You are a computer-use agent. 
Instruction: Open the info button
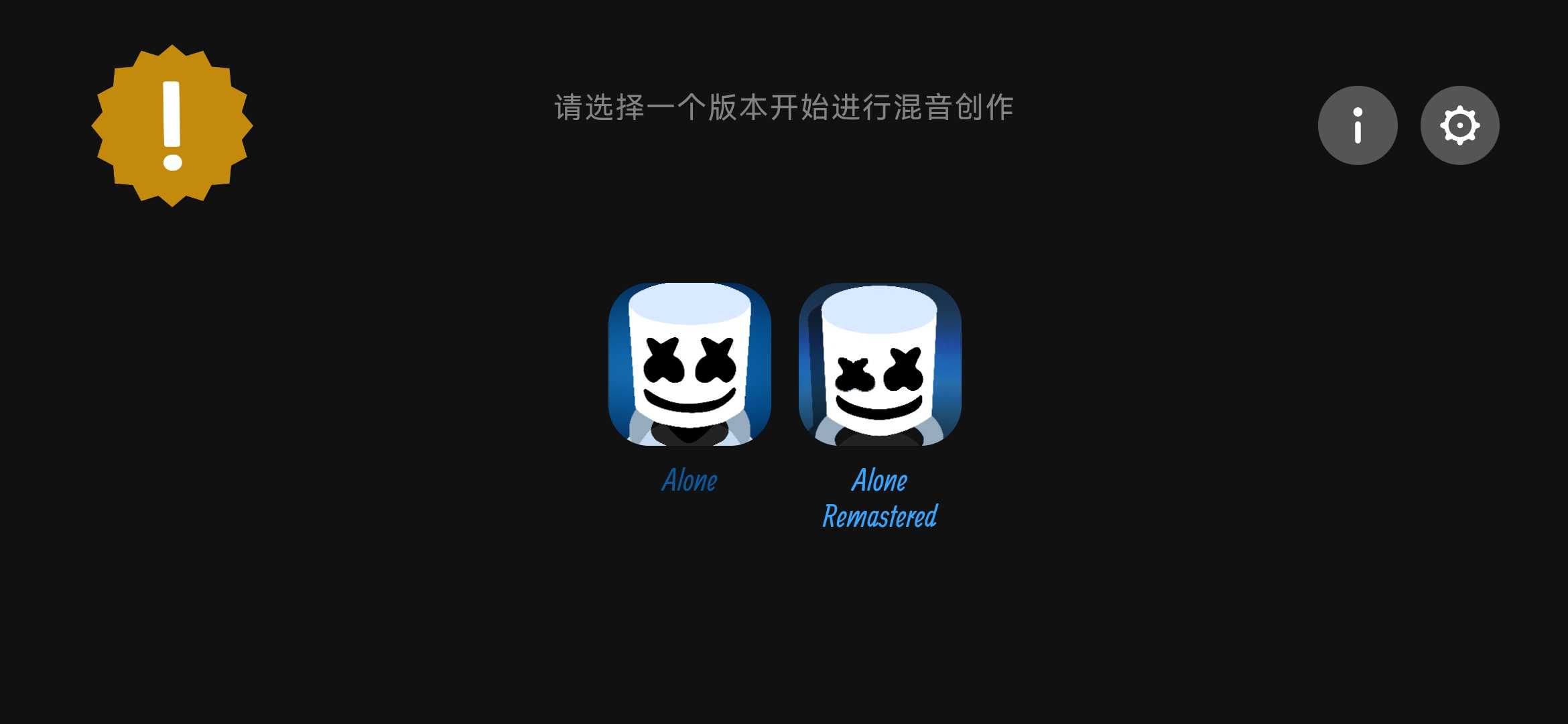coord(1357,125)
